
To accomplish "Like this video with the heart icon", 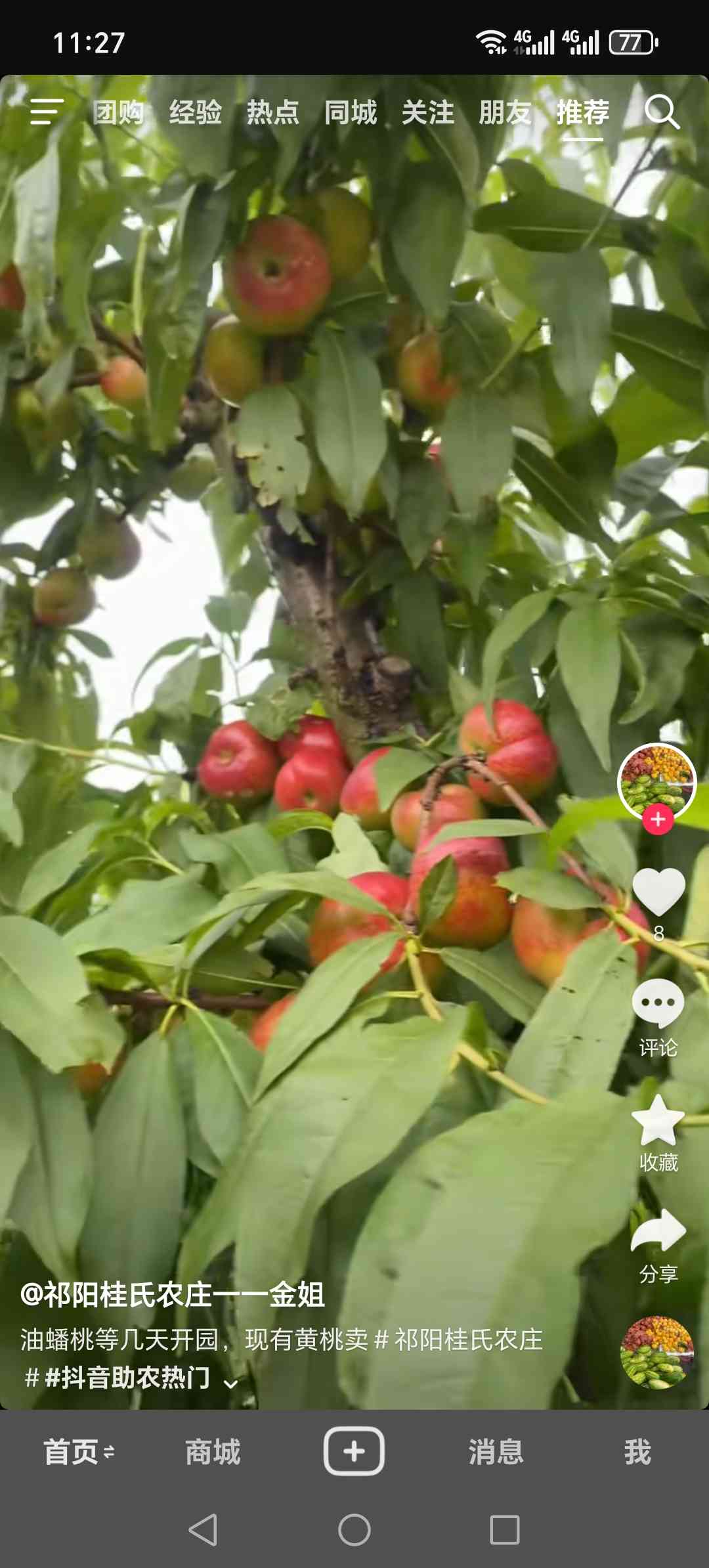I will pyautogui.click(x=658, y=891).
